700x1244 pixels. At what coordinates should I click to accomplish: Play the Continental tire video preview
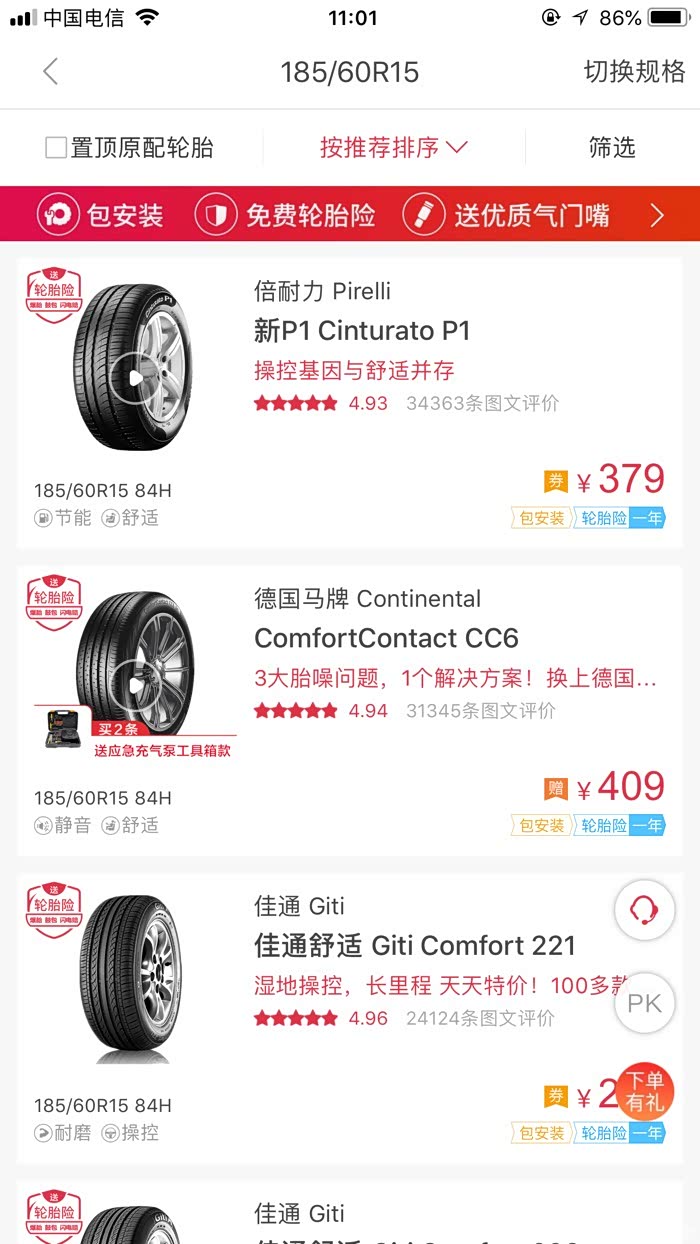click(x=132, y=684)
